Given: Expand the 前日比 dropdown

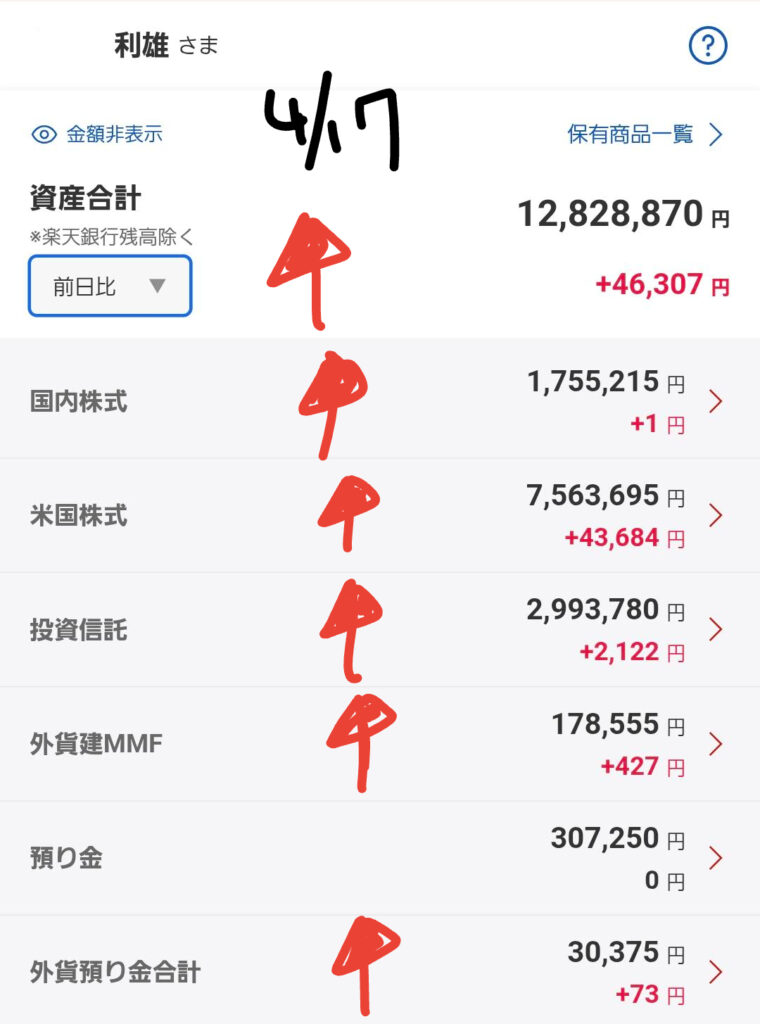Looking at the screenshot, I should pos(110,287).
